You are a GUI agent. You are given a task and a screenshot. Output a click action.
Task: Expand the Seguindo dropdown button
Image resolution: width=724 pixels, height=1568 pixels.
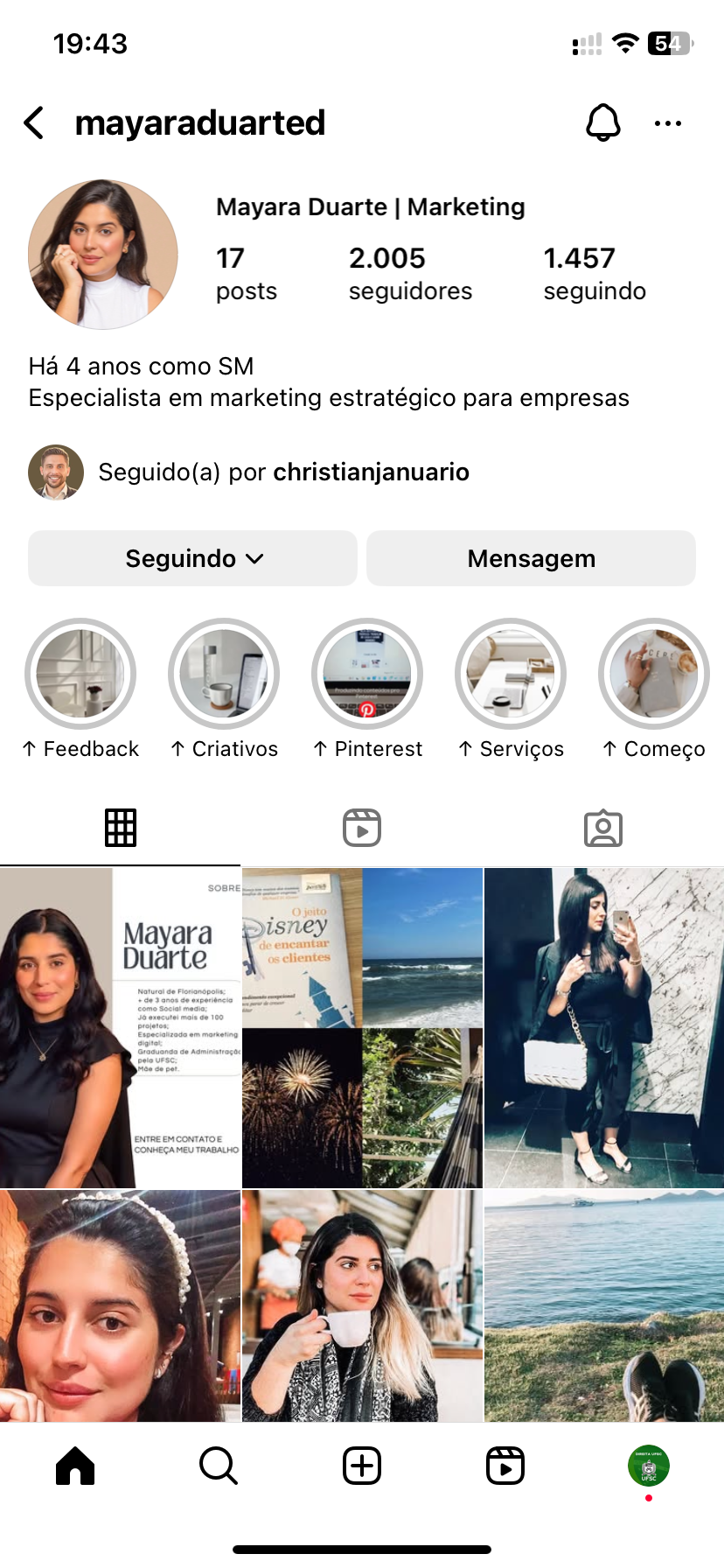[x=193, y=558]
